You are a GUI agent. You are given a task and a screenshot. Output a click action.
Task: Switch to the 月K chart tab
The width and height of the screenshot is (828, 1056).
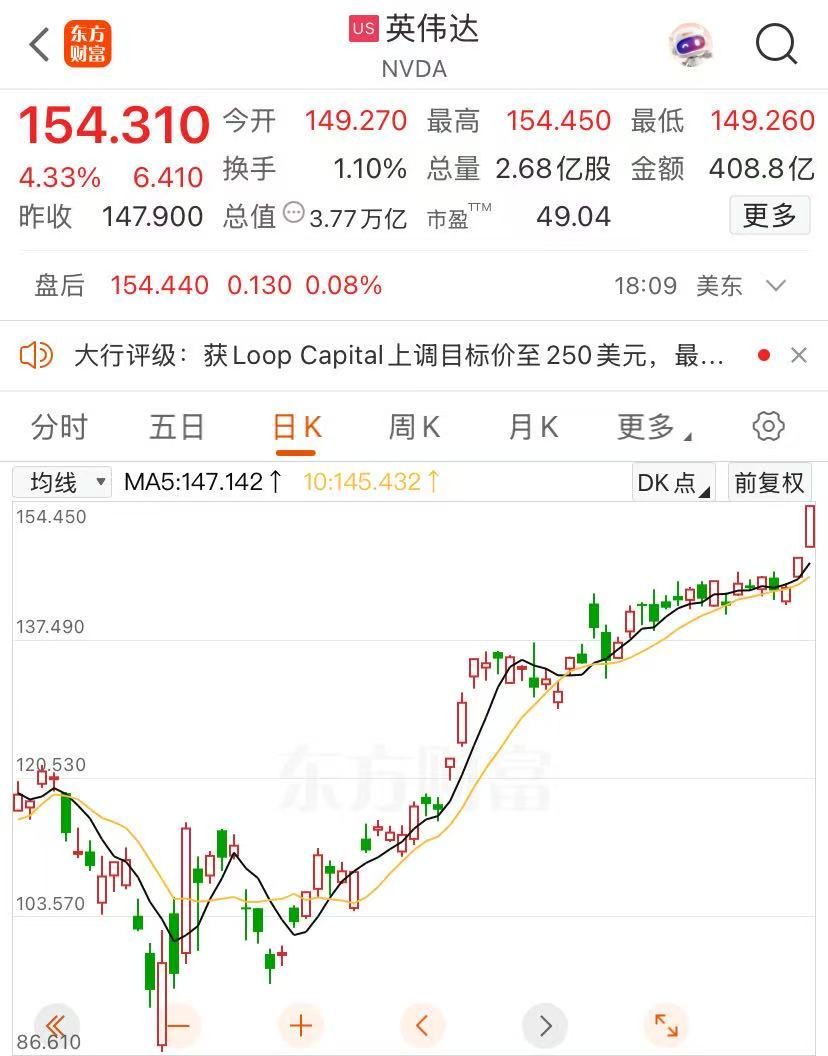(533, 427)
